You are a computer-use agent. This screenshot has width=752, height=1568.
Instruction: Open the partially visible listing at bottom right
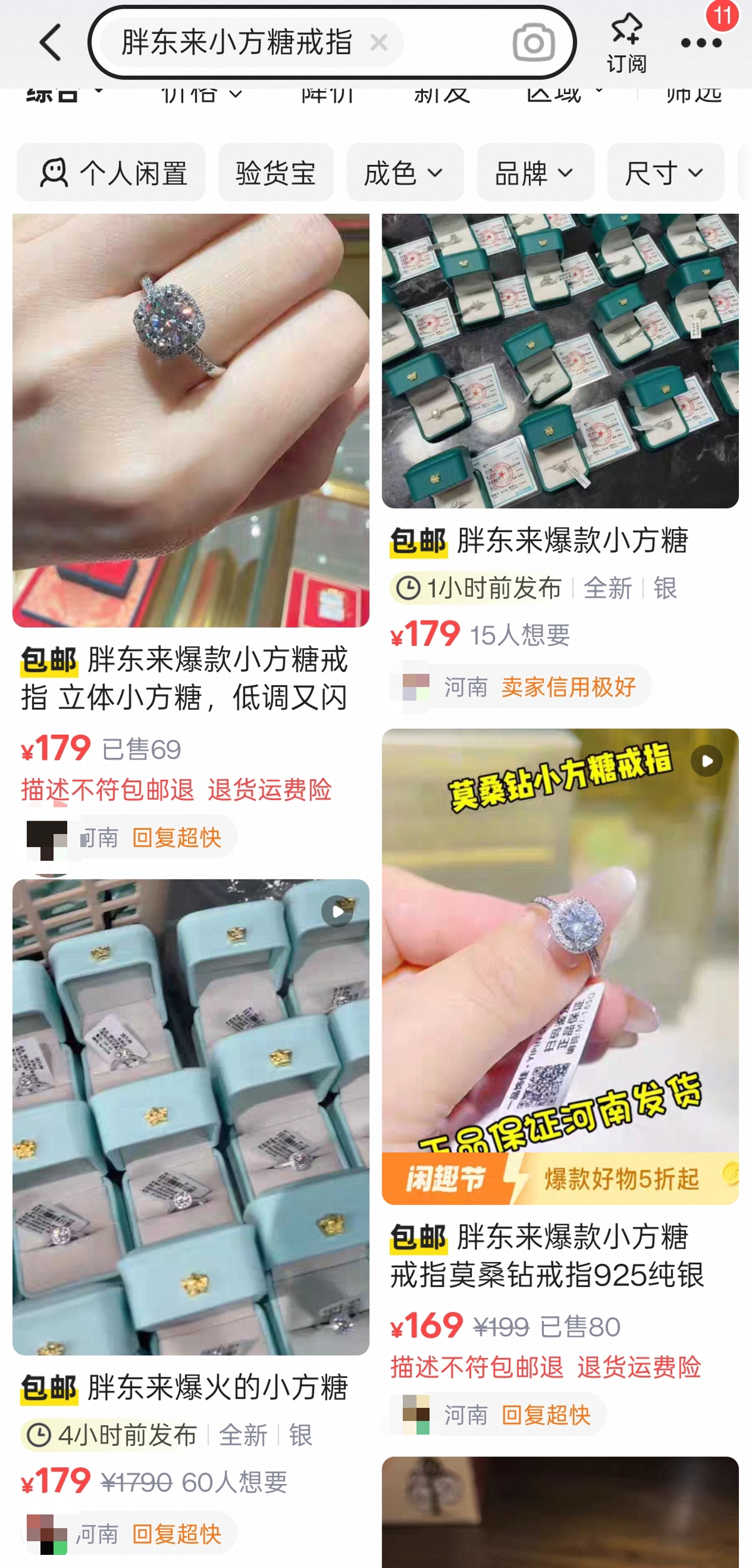[x=560, y=1514]
